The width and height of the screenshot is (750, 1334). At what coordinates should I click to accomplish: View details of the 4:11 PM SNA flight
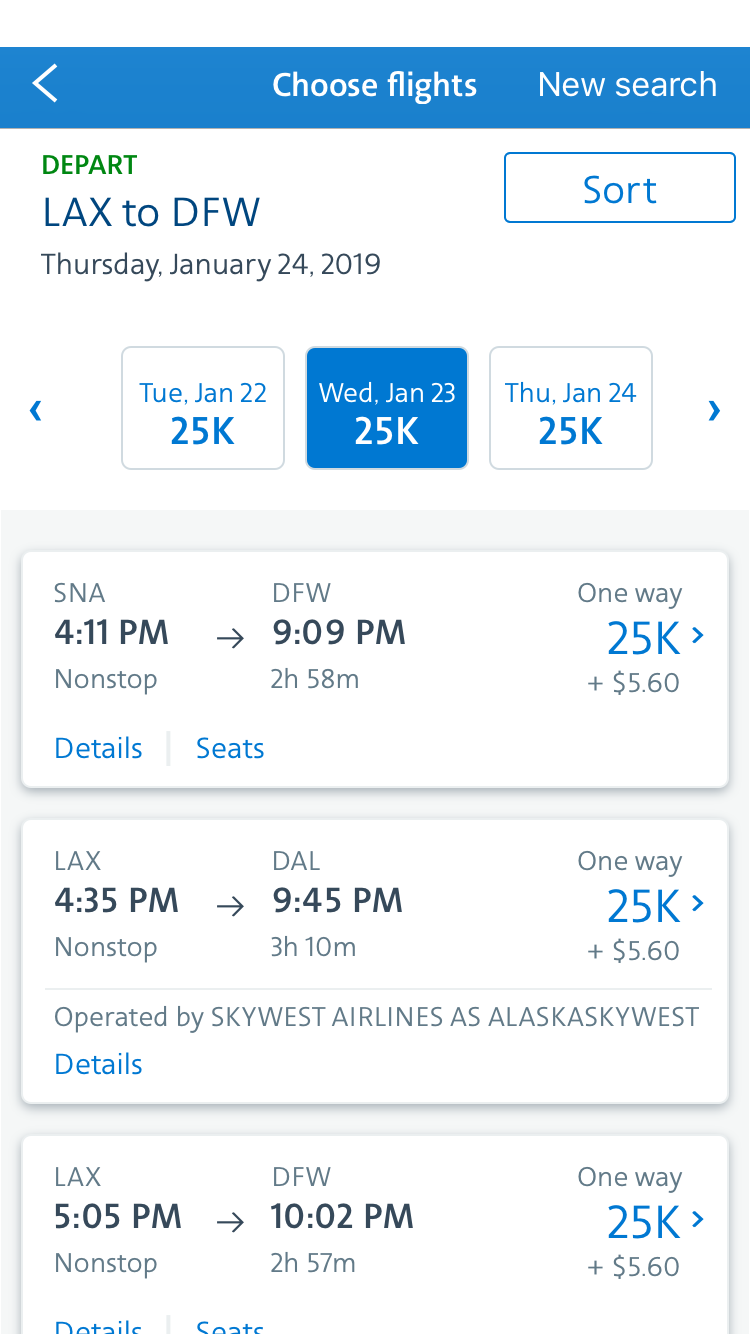click(98, 748)
